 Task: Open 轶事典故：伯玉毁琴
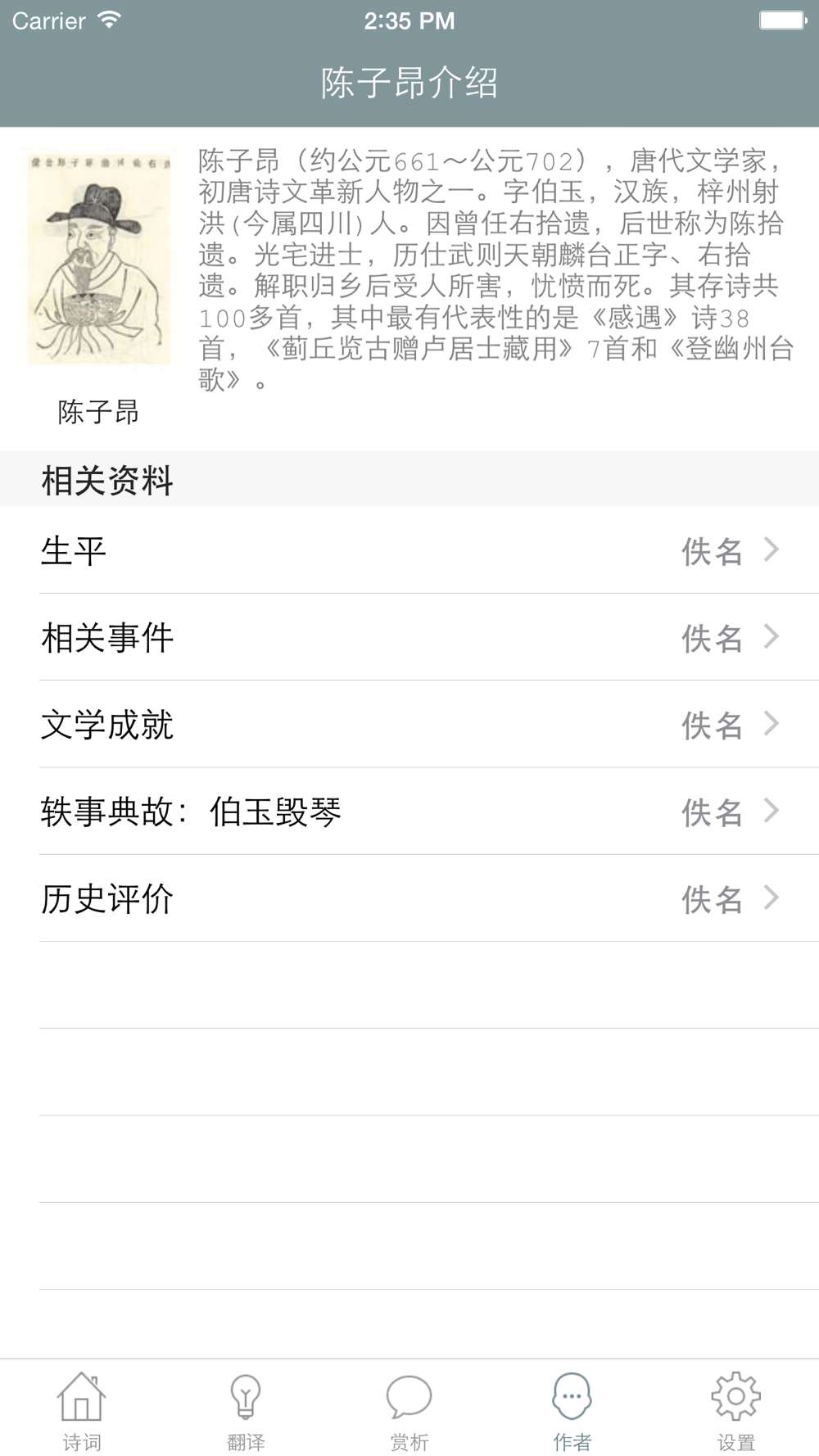click(409, 812)
